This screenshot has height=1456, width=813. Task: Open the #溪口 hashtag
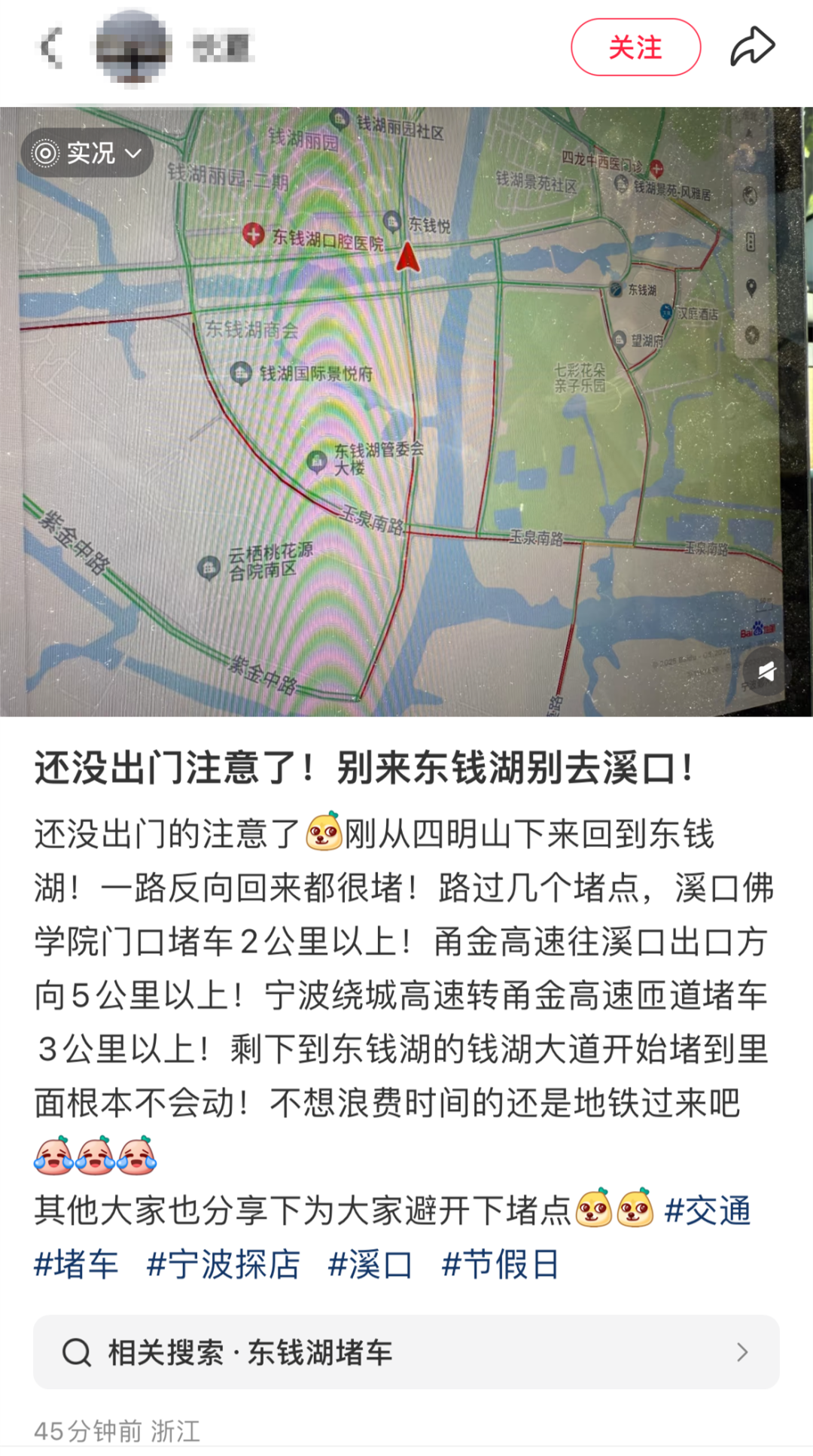point(370,1265)
